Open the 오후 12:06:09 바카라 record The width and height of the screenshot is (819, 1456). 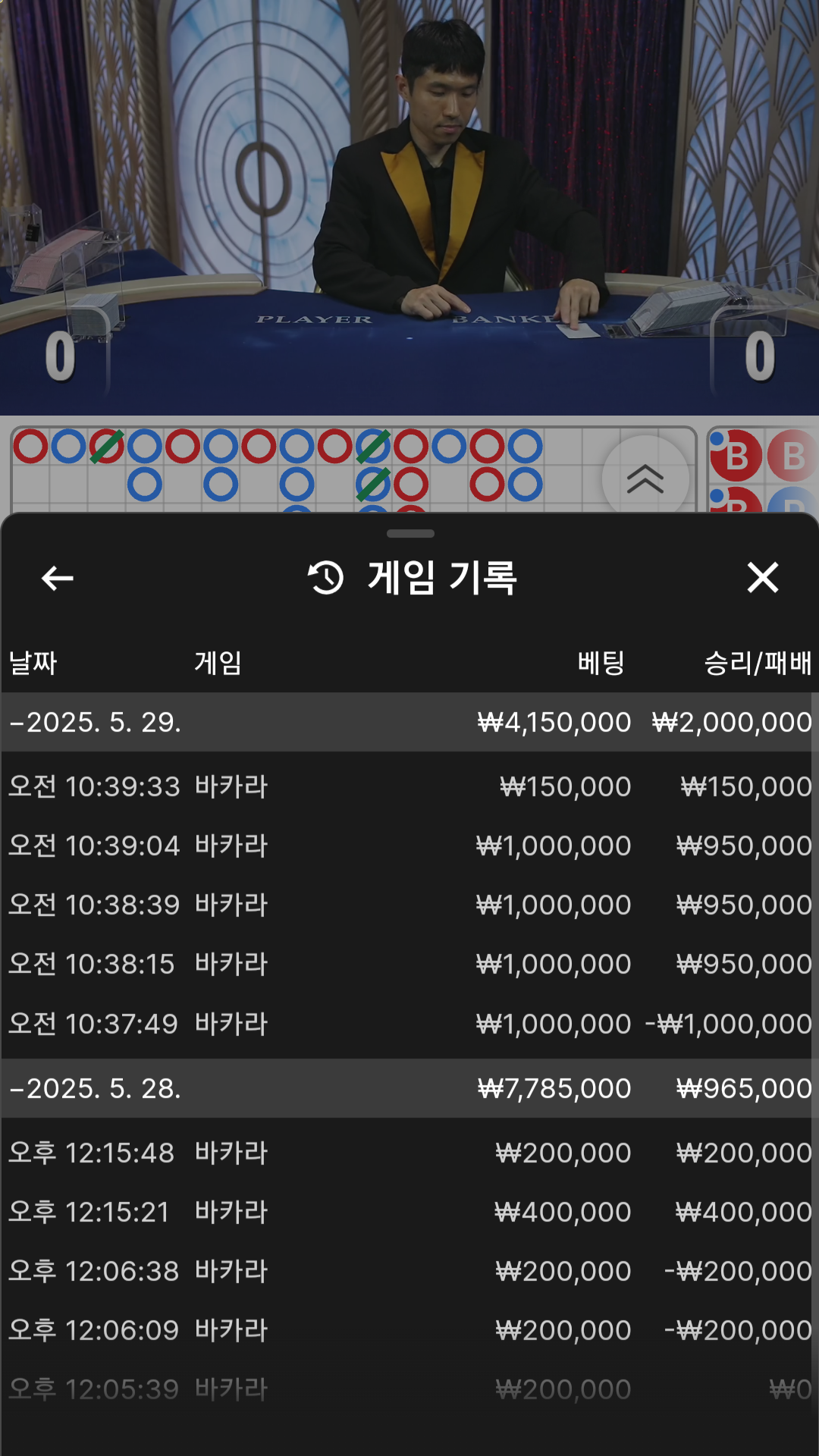point(409,1330)
